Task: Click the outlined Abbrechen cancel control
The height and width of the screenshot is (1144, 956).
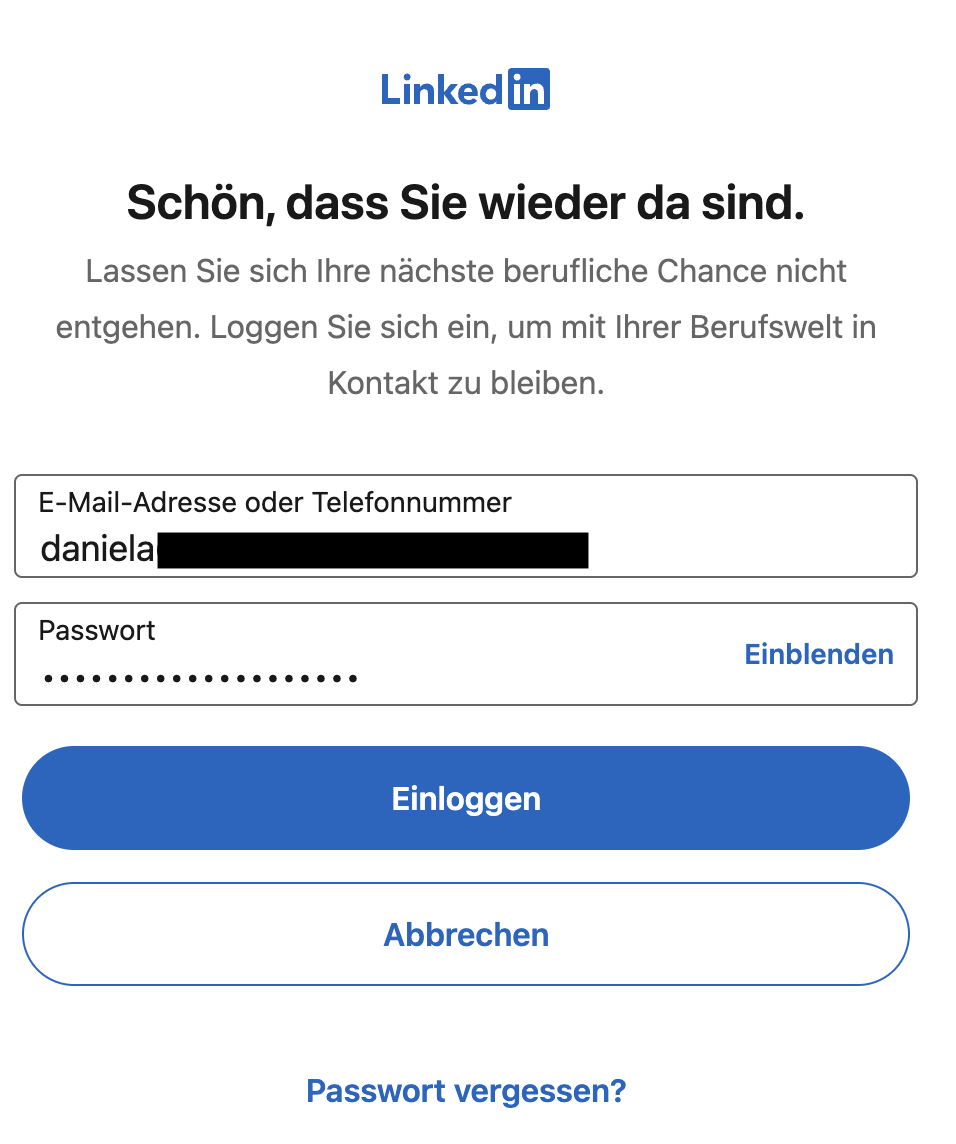Action: [466, 934]
